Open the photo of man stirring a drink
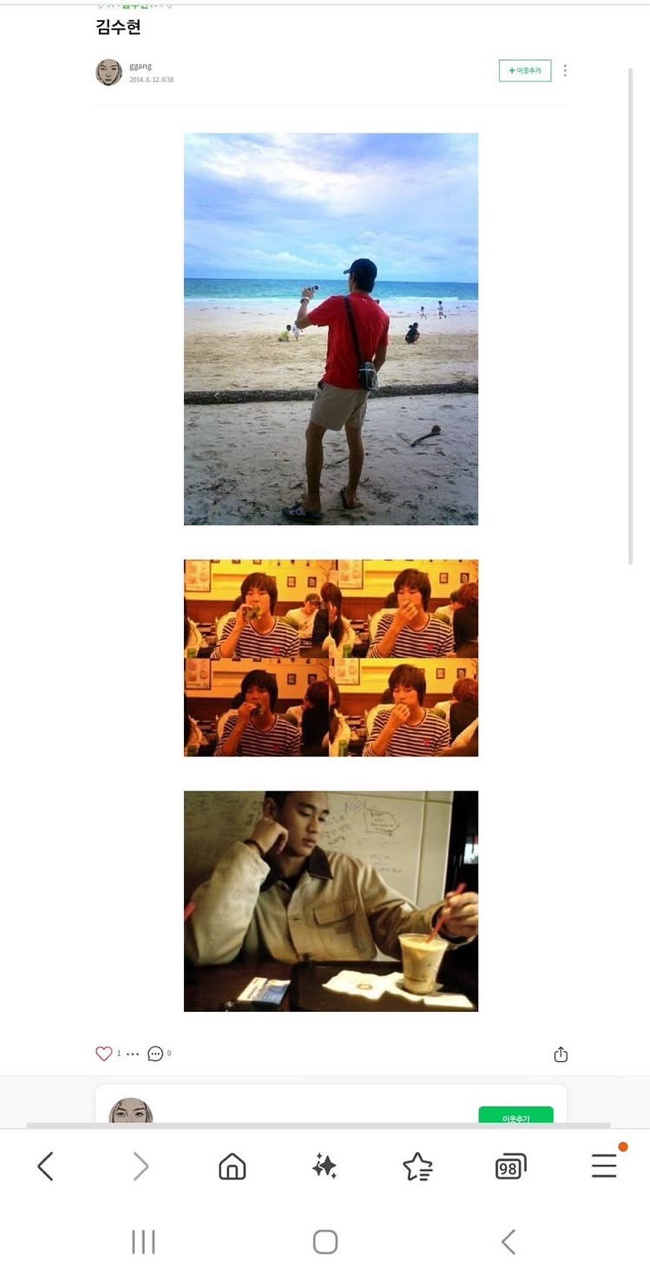The height and width of the screenshot is (1280, 650). tap(330, 900)
